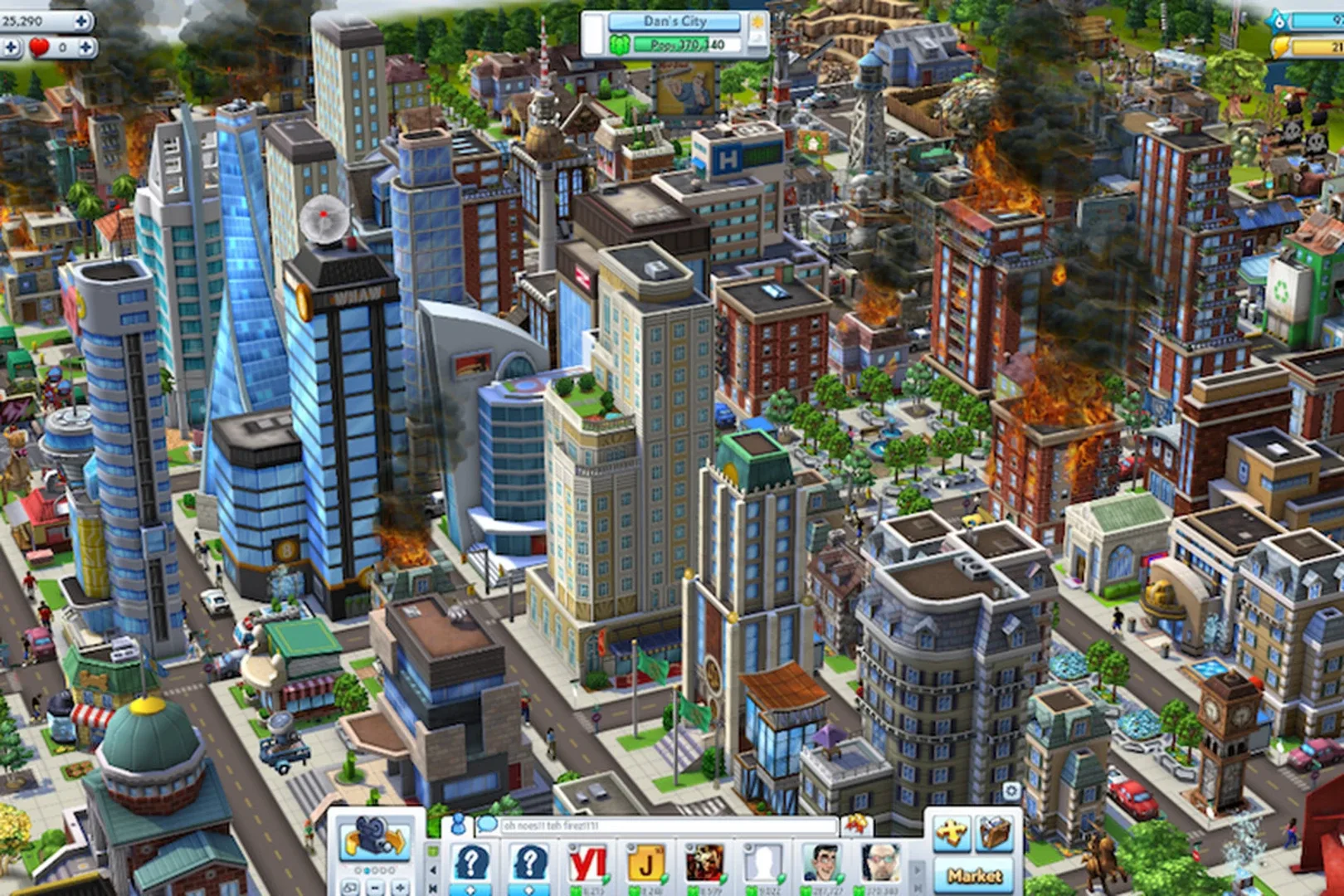
Task: Open the inventory briefcase
Action: point(995,833)
